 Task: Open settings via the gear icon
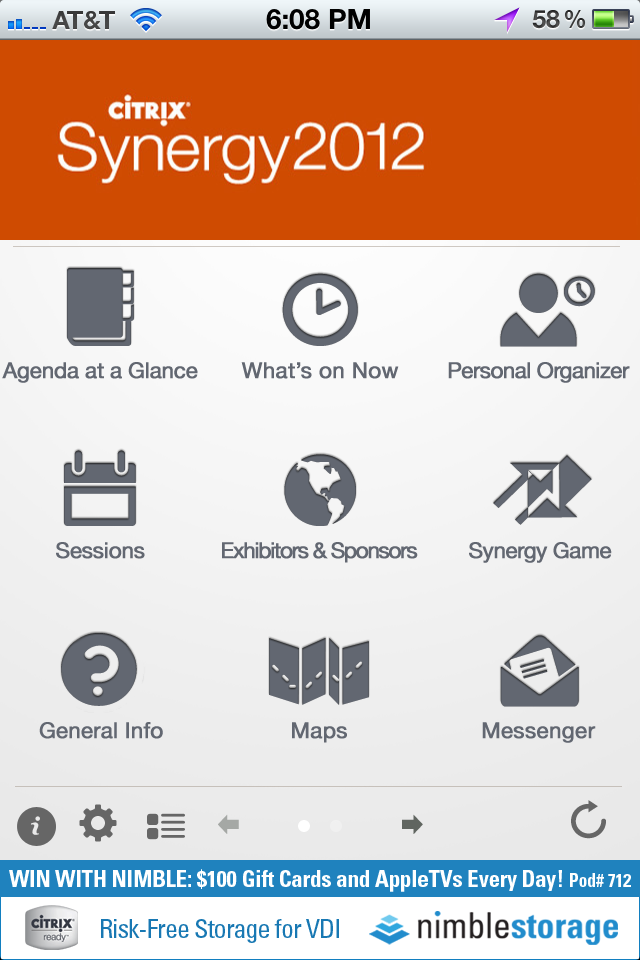click(x=98, y=825)
